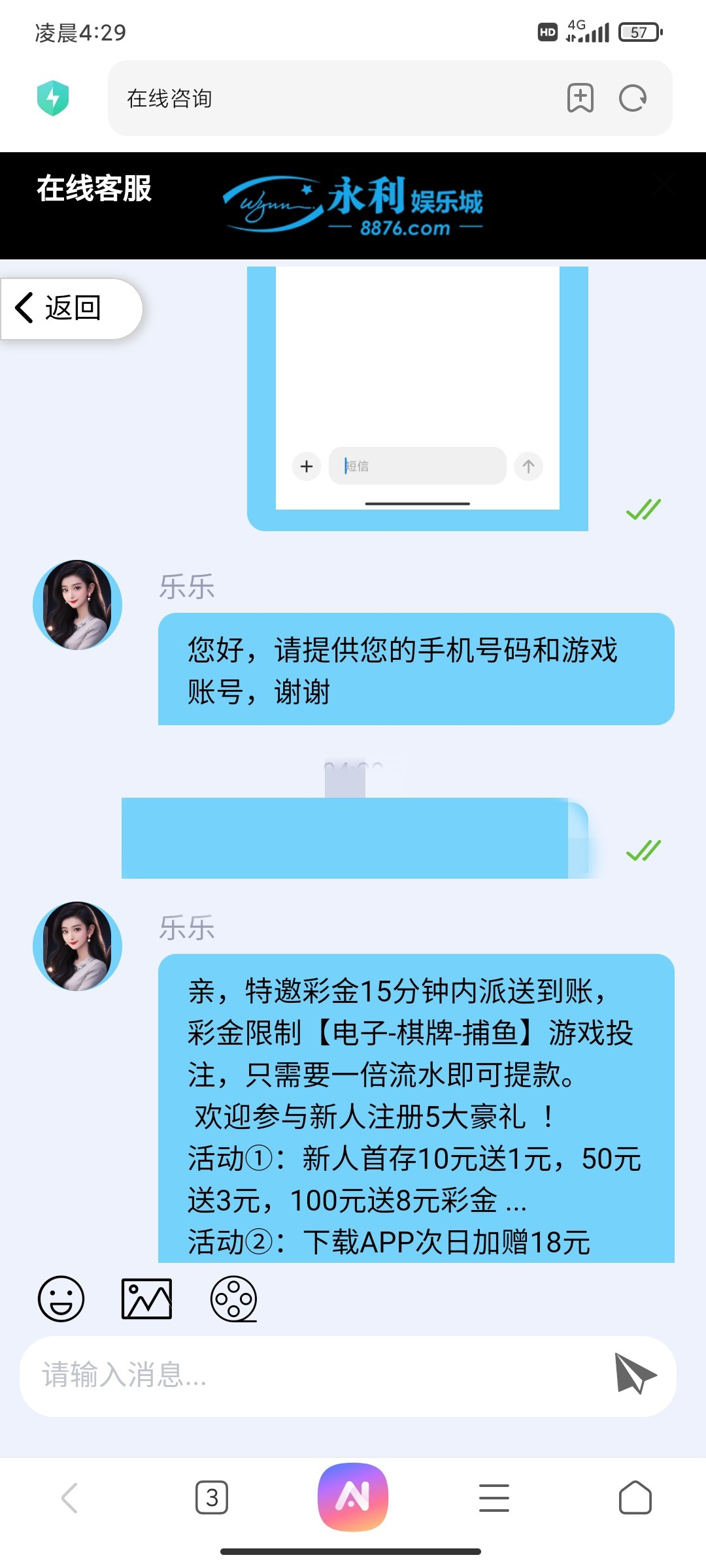This screenshot has width=706, height=1568.
Task: Open the browser hamburger menu
Action: [494, 1497]
